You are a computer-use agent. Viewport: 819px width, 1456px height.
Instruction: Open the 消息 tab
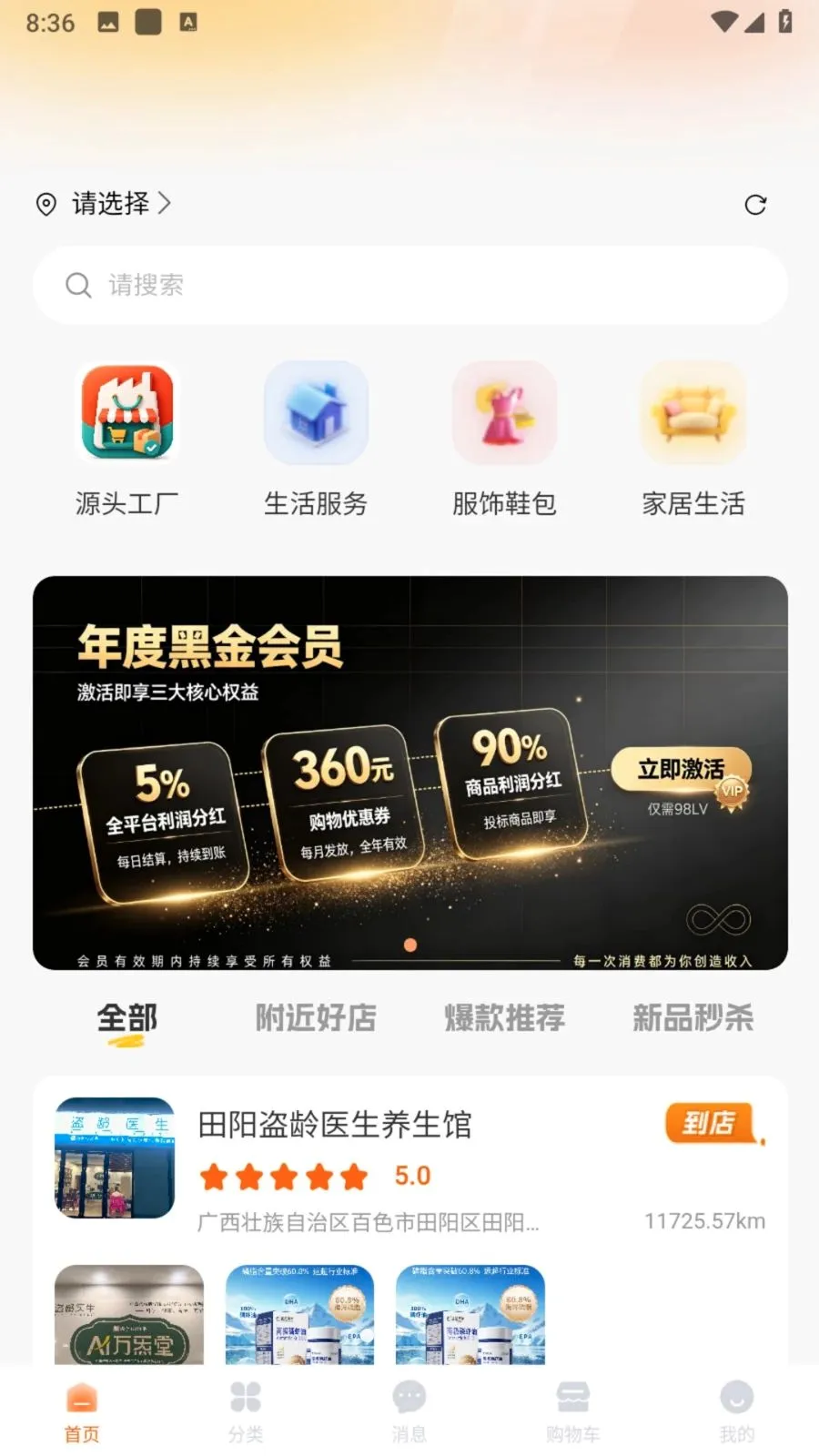pos(409,1412)
